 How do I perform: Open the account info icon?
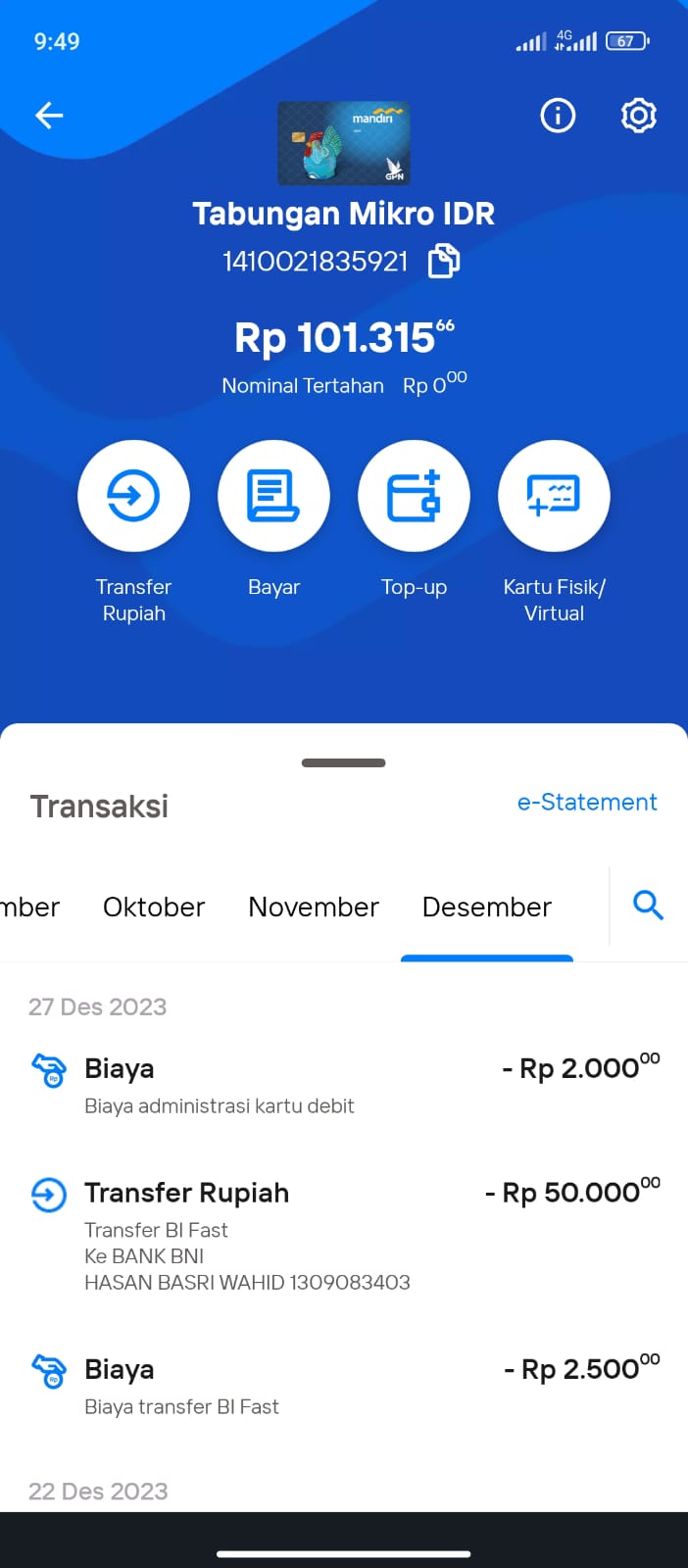pyautogui.click(x=558, y=116)
